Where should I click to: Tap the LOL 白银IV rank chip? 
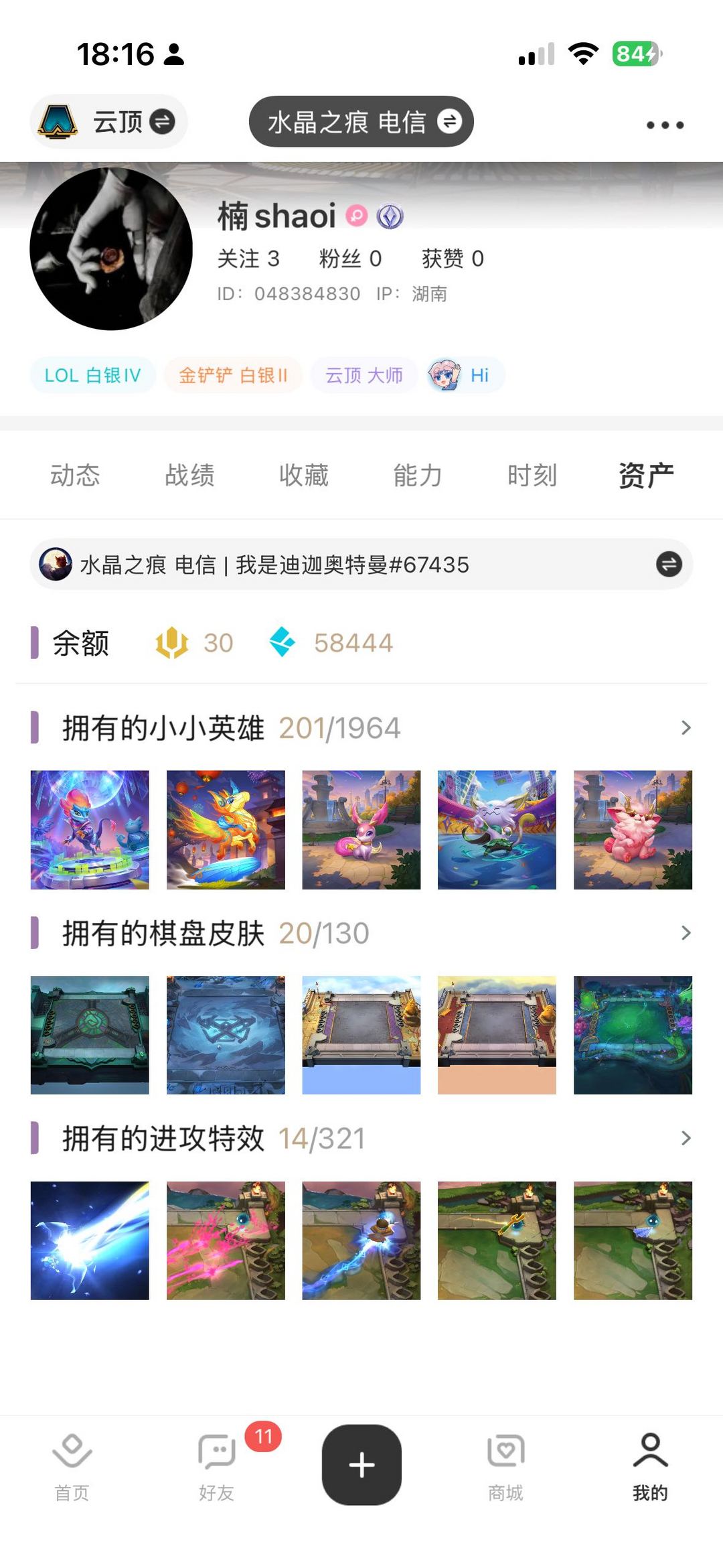tap(92, 375)
